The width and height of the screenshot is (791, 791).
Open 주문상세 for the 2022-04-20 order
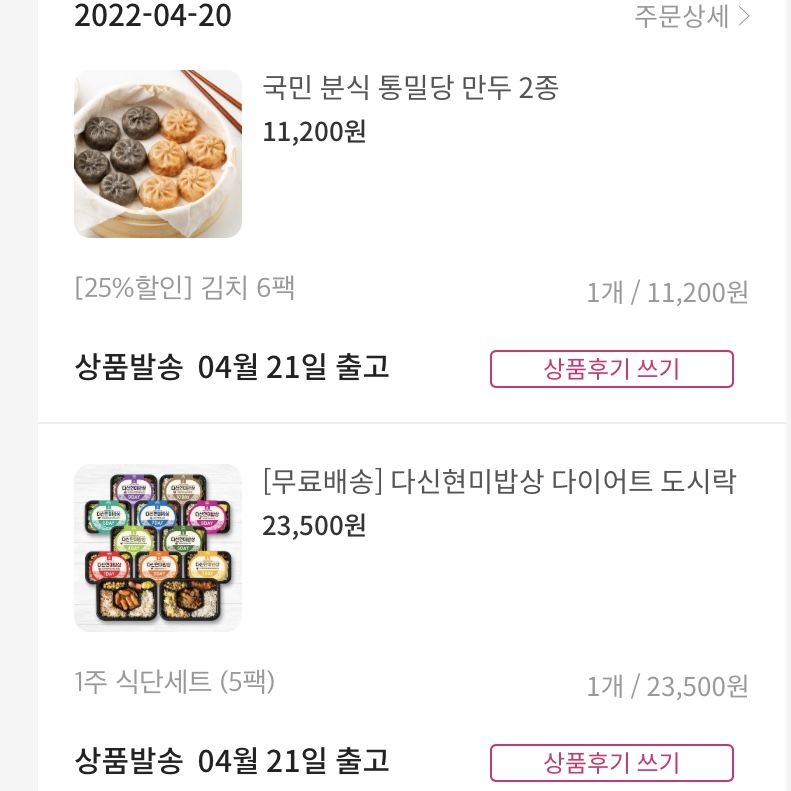[x=692, y=16]
